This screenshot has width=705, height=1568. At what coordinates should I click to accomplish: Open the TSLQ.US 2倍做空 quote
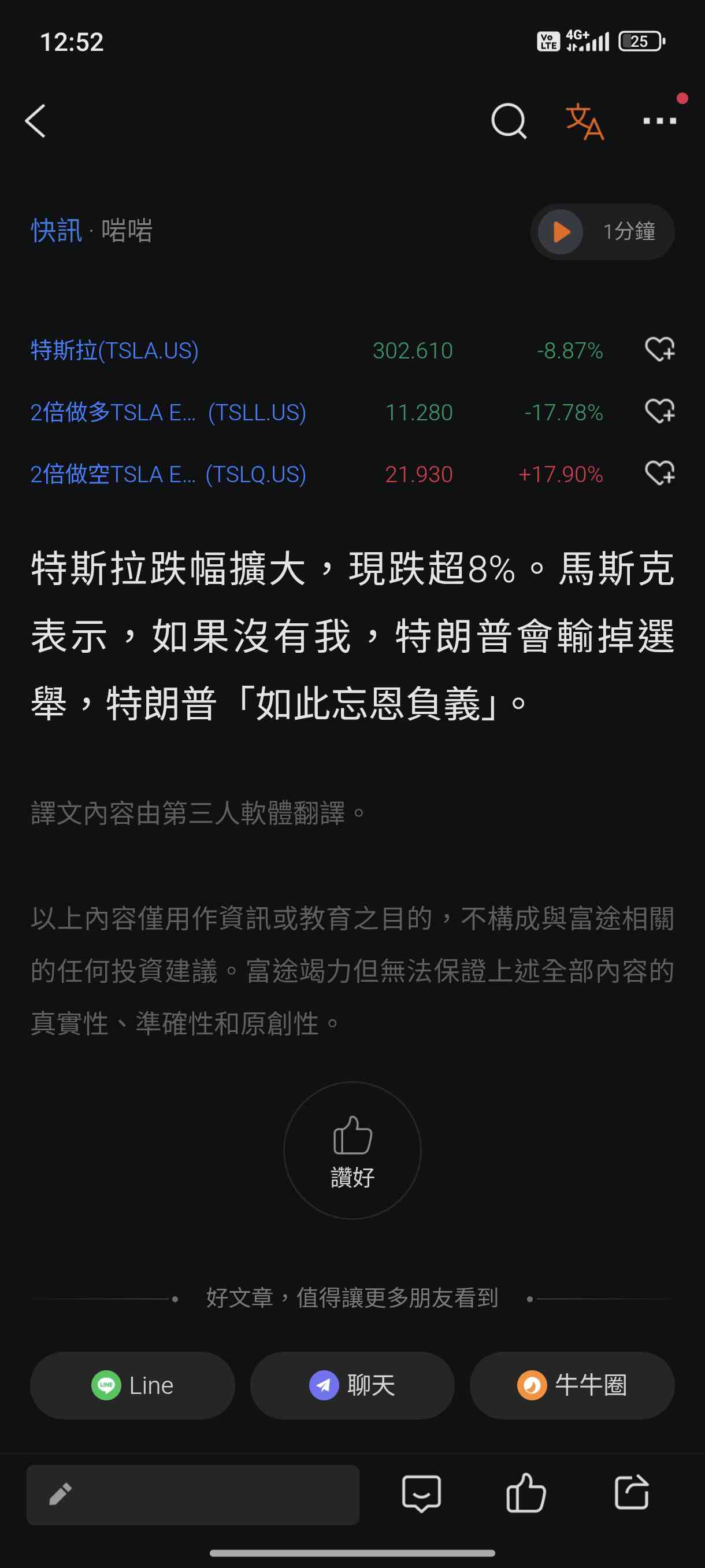tap(168, 474)
